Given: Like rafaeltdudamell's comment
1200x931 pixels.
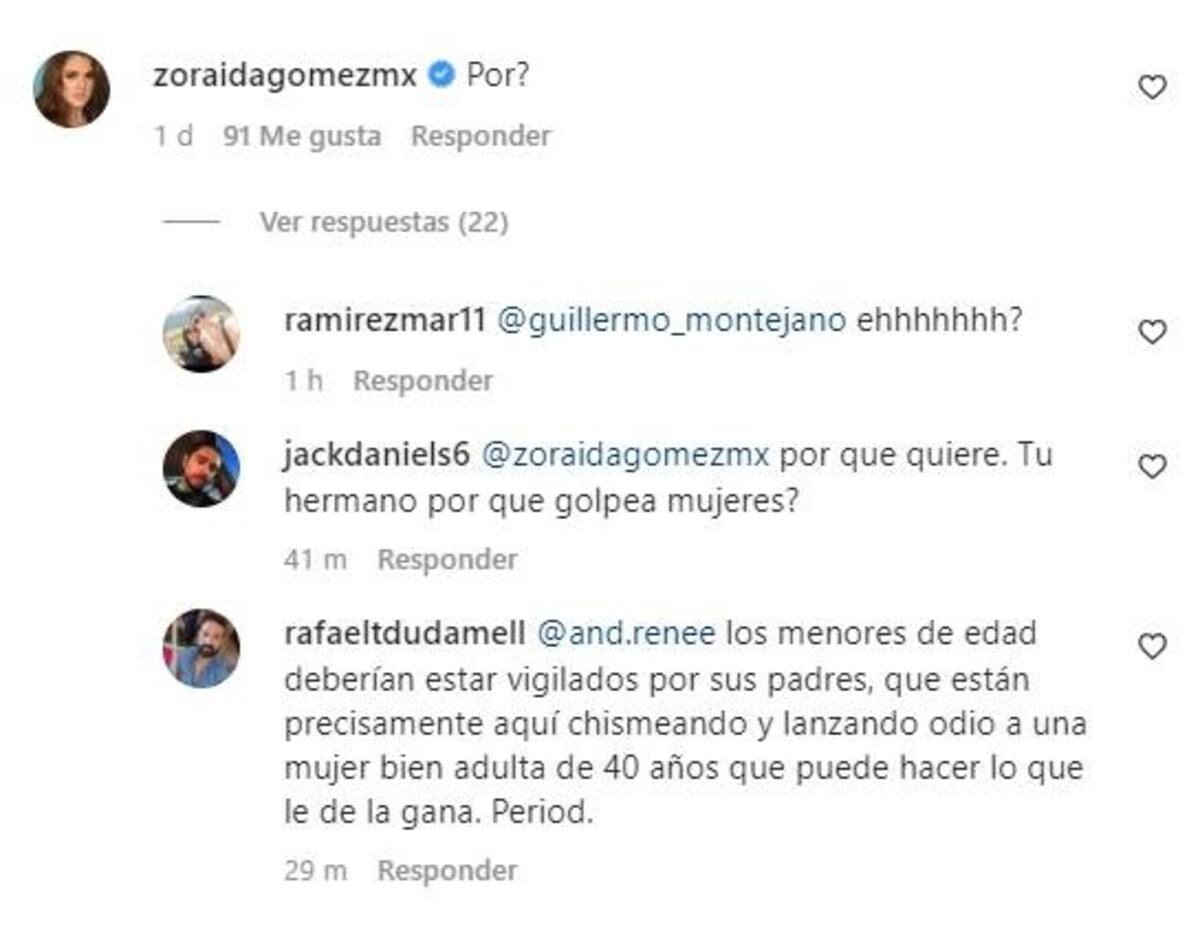Looking at the screenshot, I should tap(1152, 647).
